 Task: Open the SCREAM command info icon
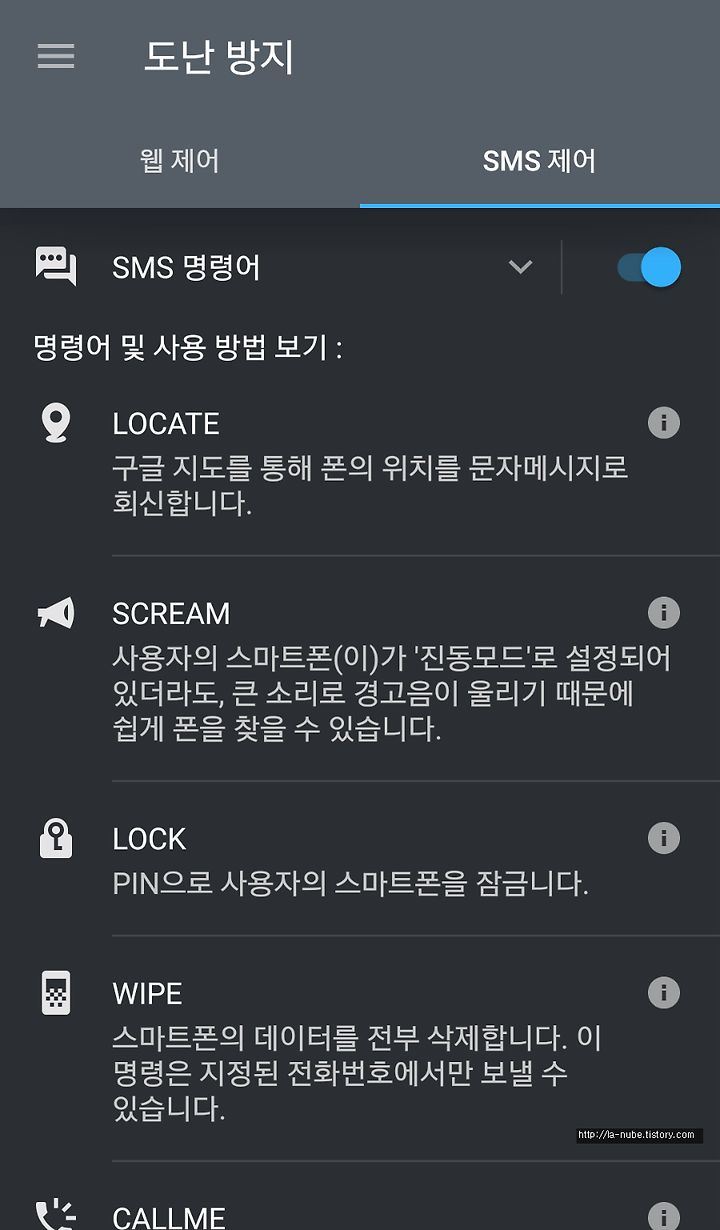664,612
